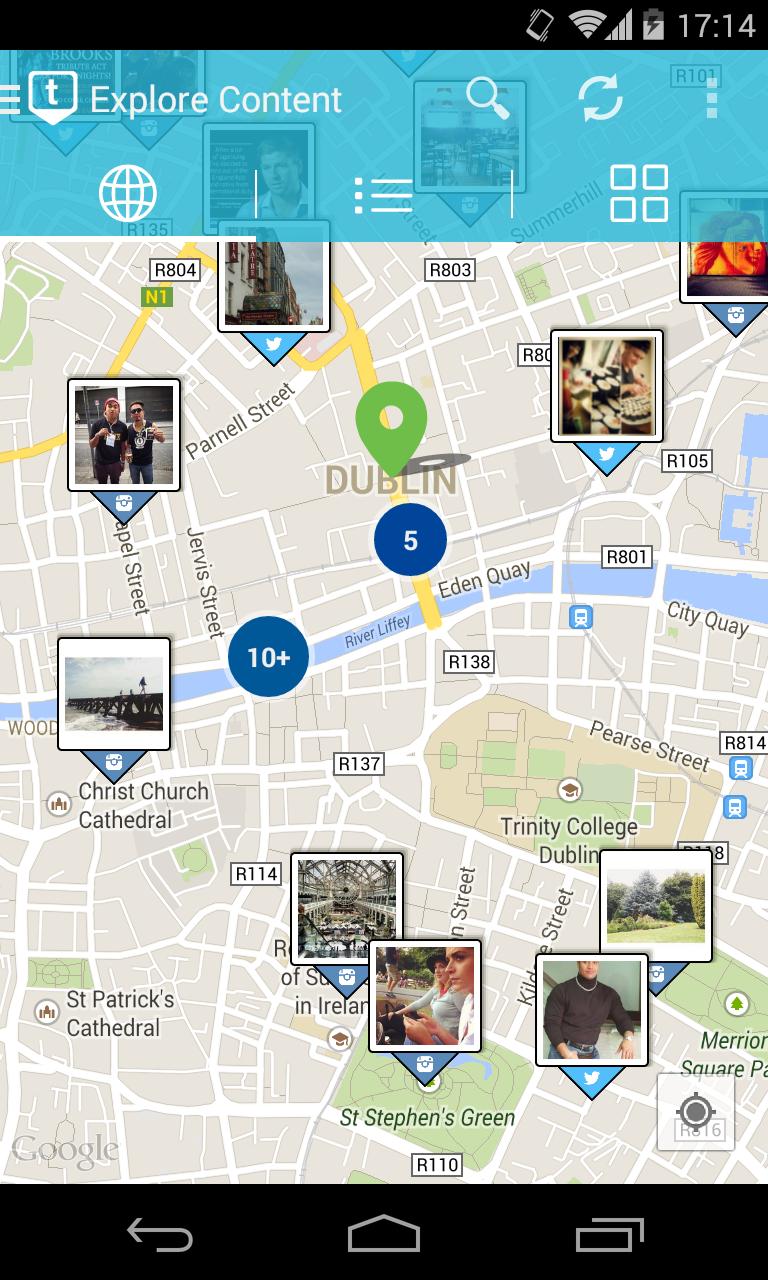The image size is (768, 1280).
Task: Refresh the map content
Action: point(600,98)
